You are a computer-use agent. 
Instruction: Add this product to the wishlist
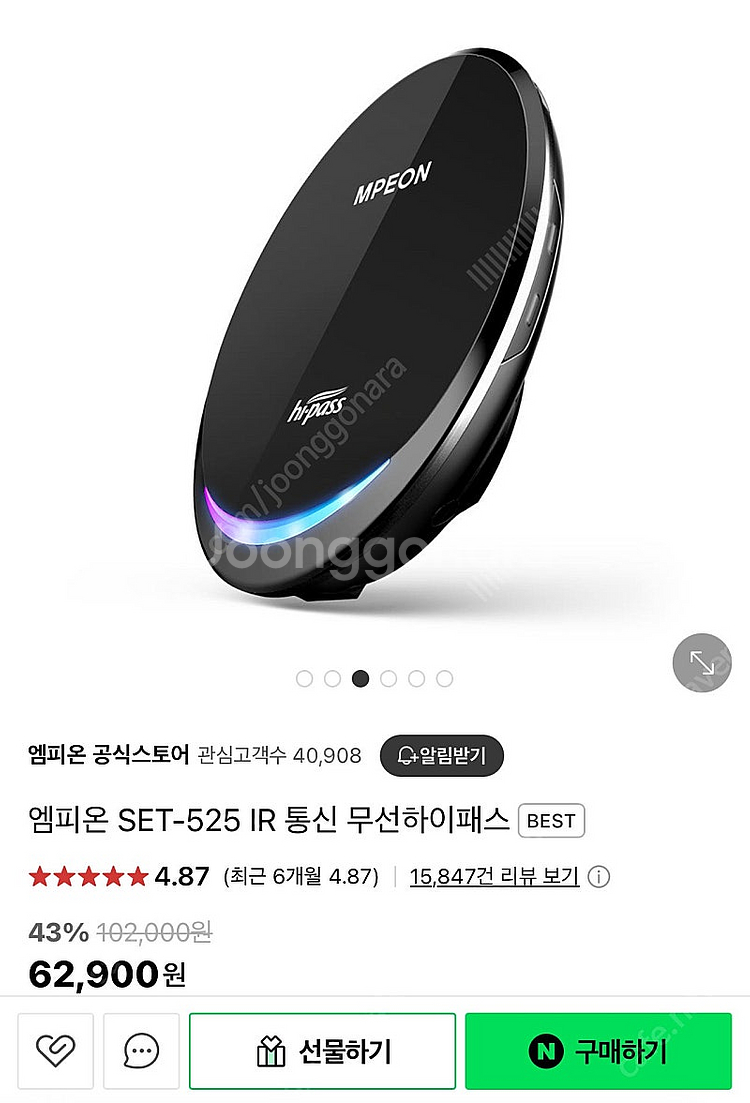coord(55,1051)
